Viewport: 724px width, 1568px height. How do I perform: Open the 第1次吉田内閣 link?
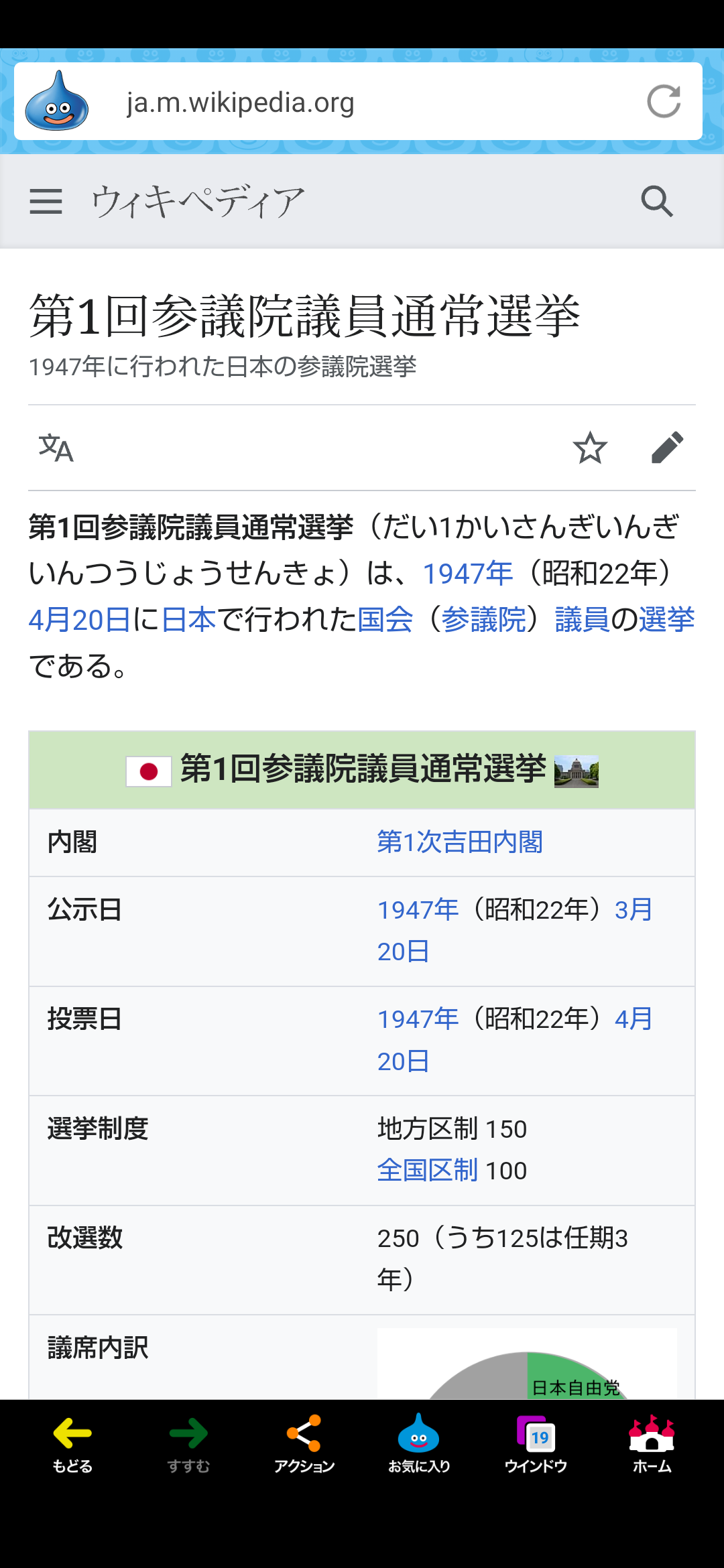460,842
